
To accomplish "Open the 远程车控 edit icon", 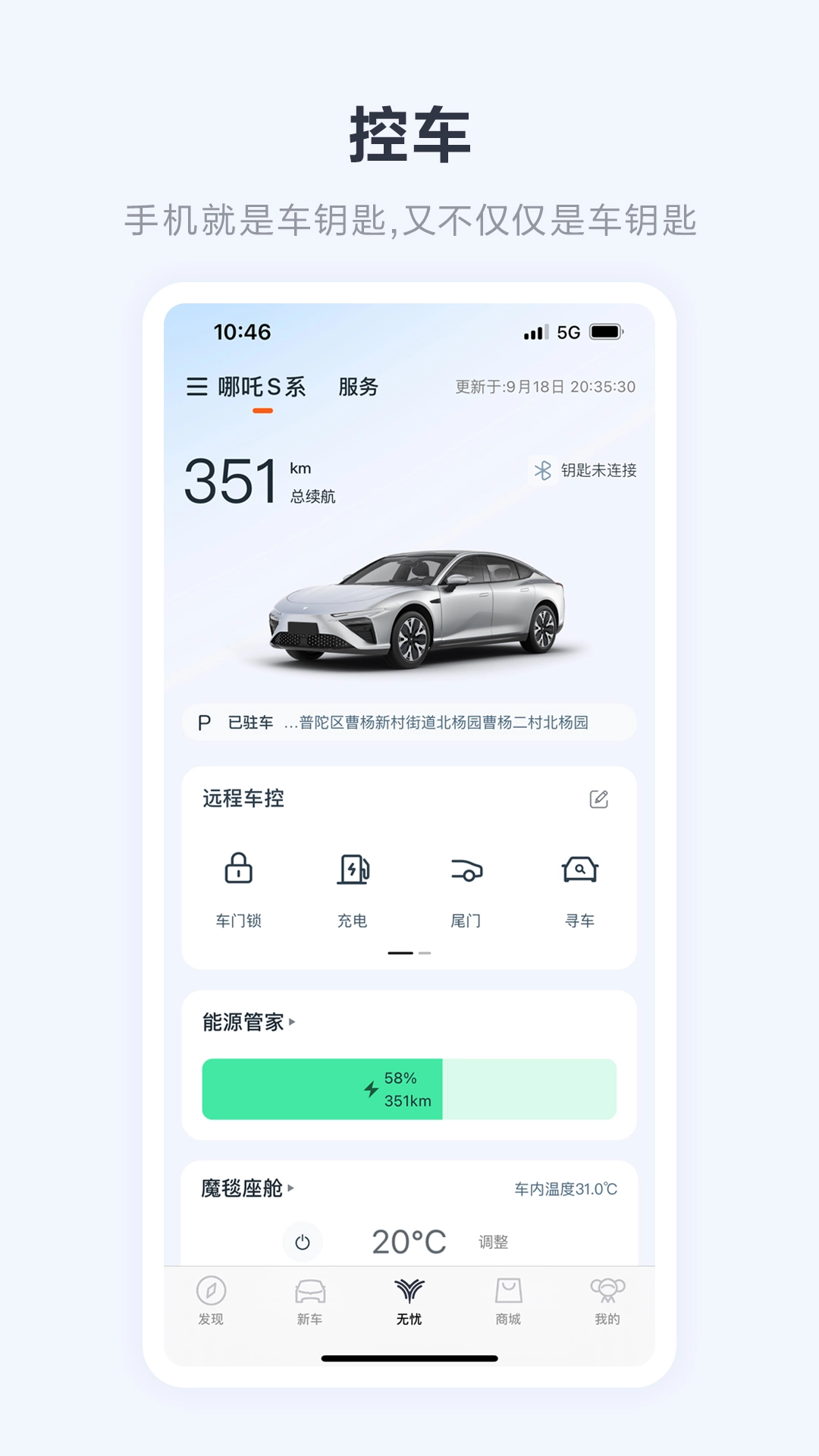I will point(600,797).
